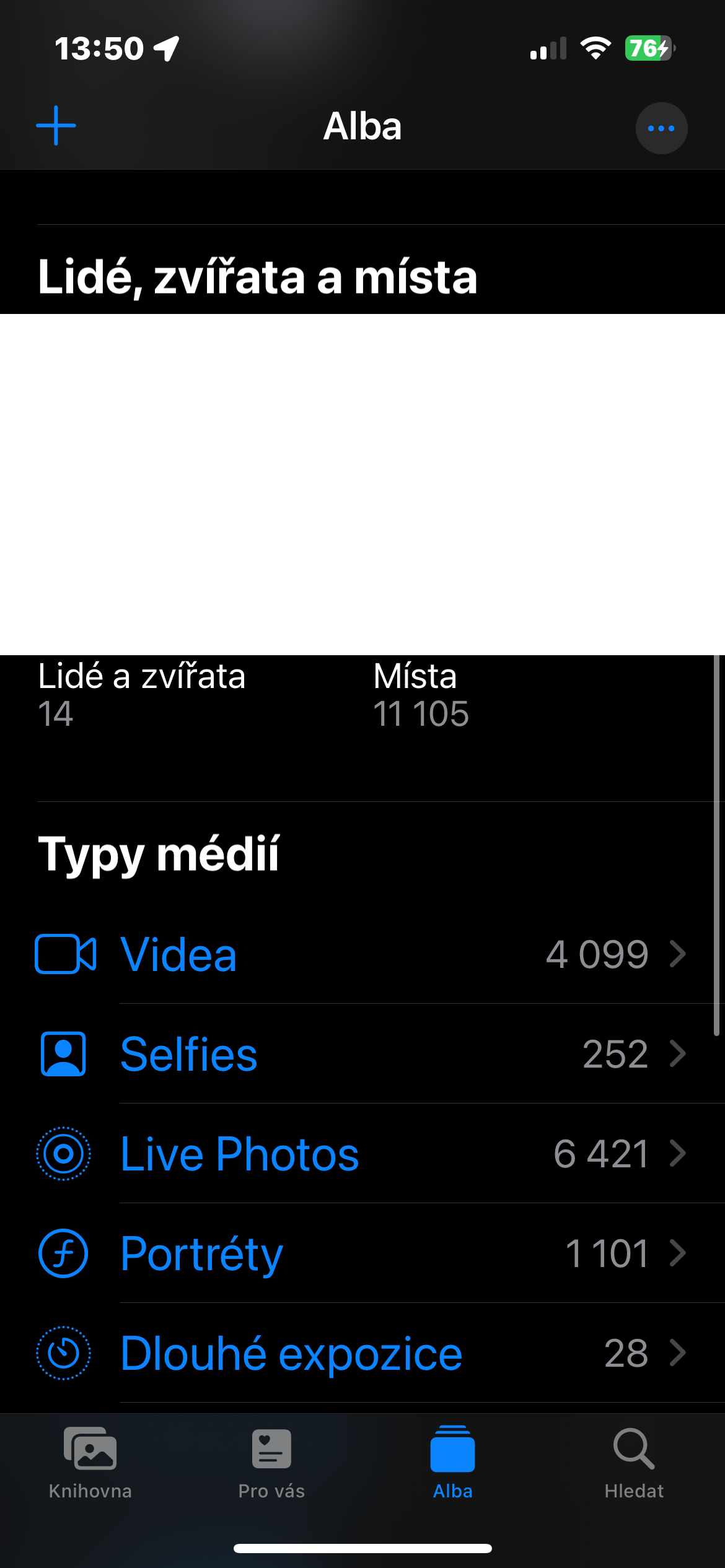This screenshot has height=1568, width=725.
Task: Open the more options menu
Action: click(x=661, y=128)
